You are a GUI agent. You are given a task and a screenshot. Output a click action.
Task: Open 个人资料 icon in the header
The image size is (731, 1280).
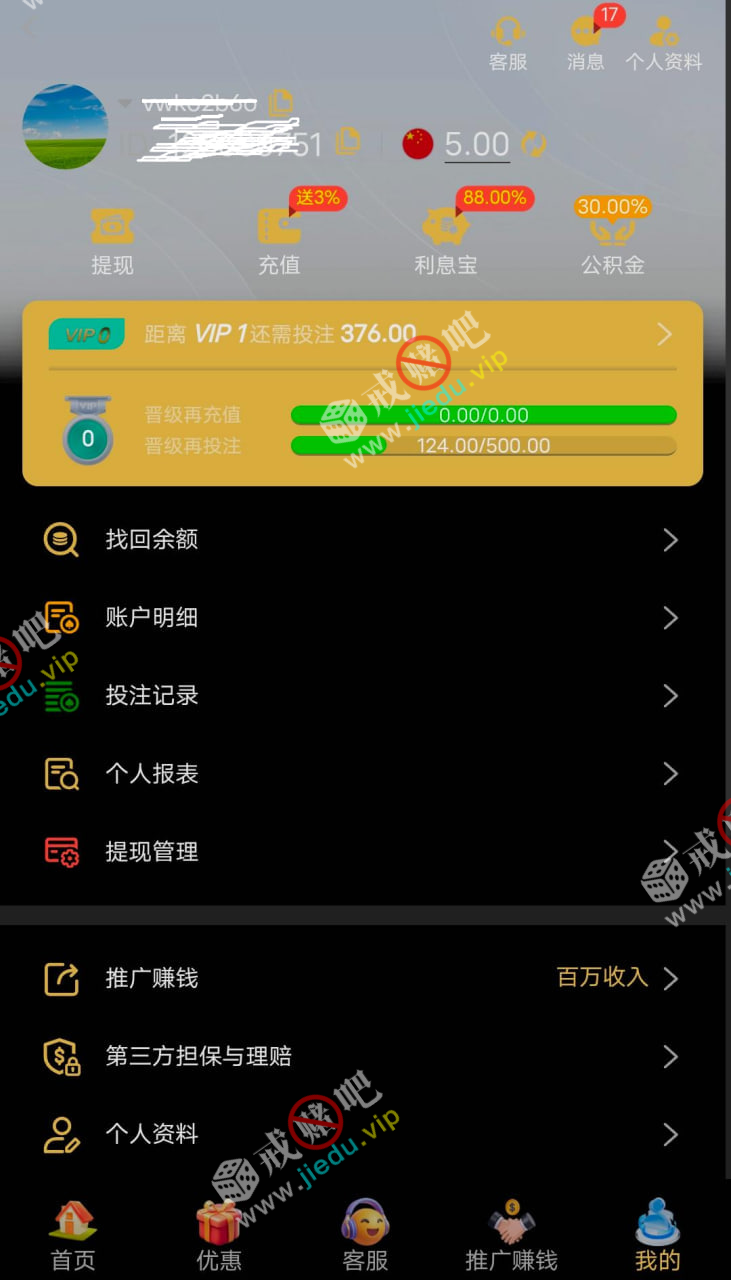(x=664, y=44)
